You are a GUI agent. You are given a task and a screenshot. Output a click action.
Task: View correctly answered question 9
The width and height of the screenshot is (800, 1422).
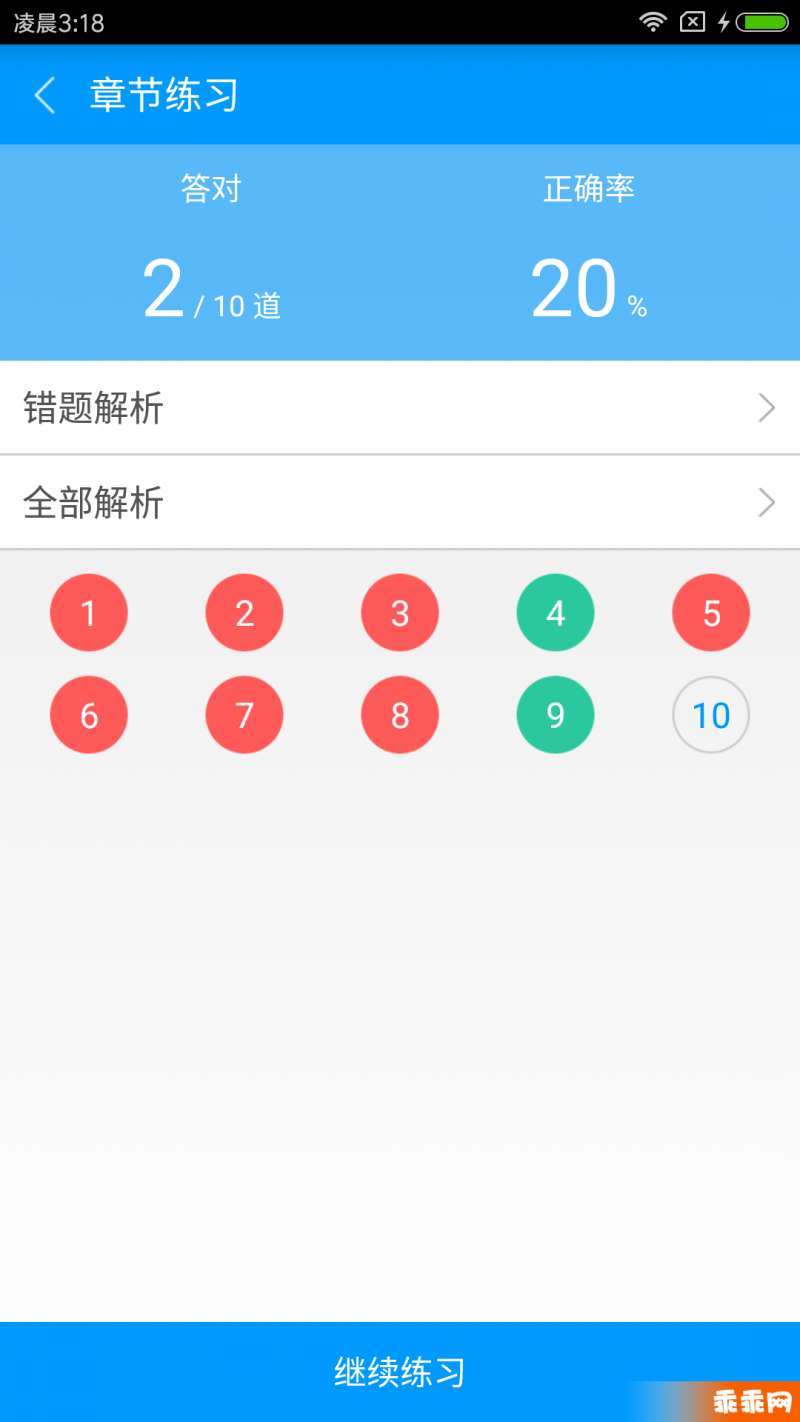[556, 715]
